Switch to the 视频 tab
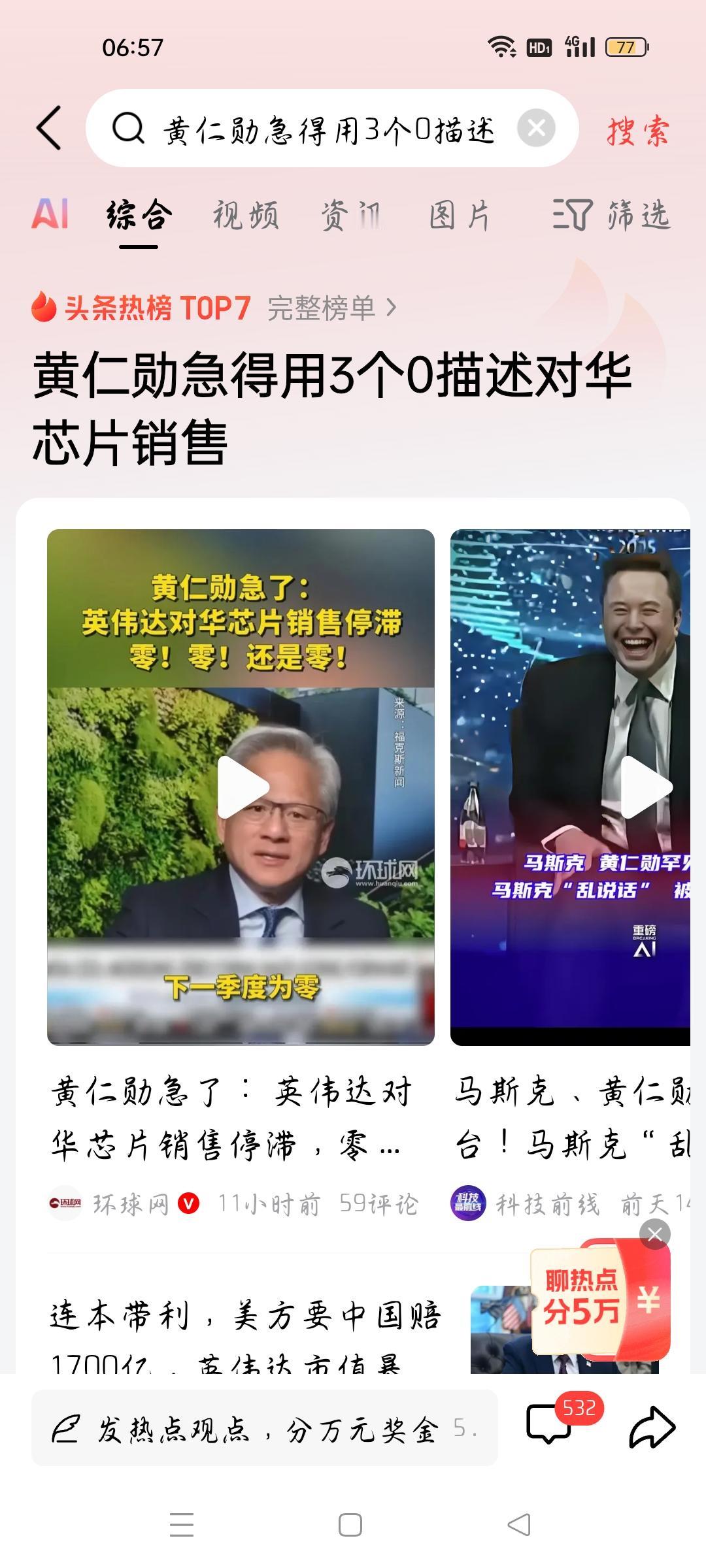 [246, 217]
